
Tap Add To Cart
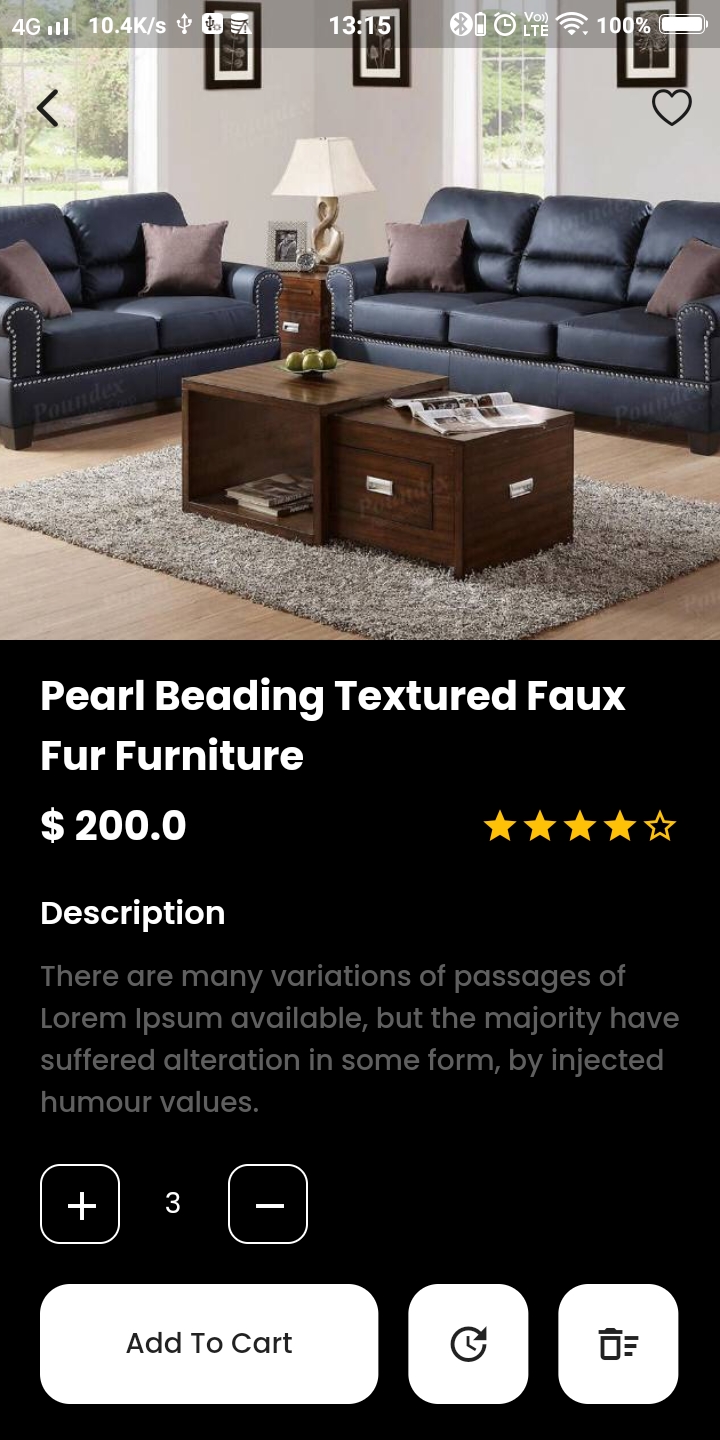(209, 1343)
